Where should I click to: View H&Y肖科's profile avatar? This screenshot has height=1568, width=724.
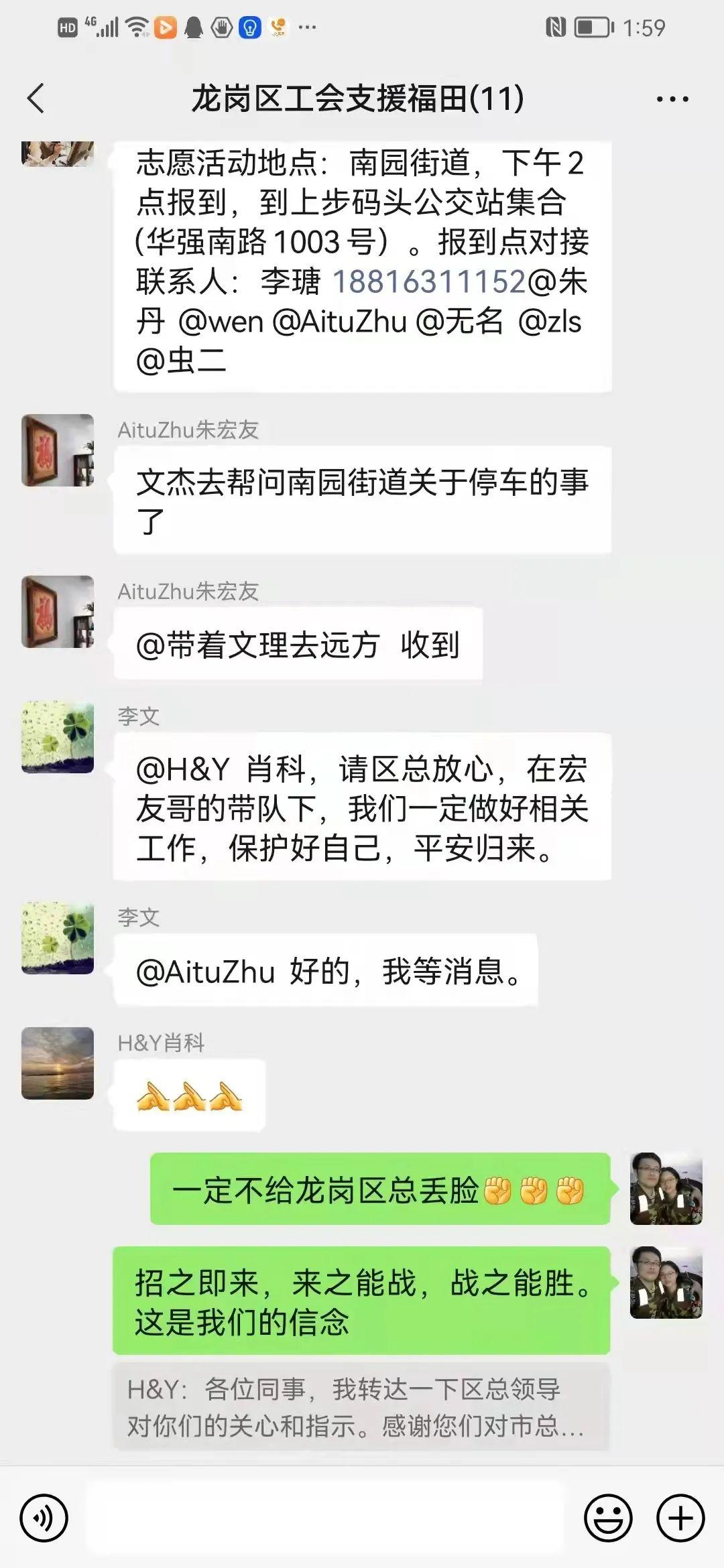tap(58, 1063)
